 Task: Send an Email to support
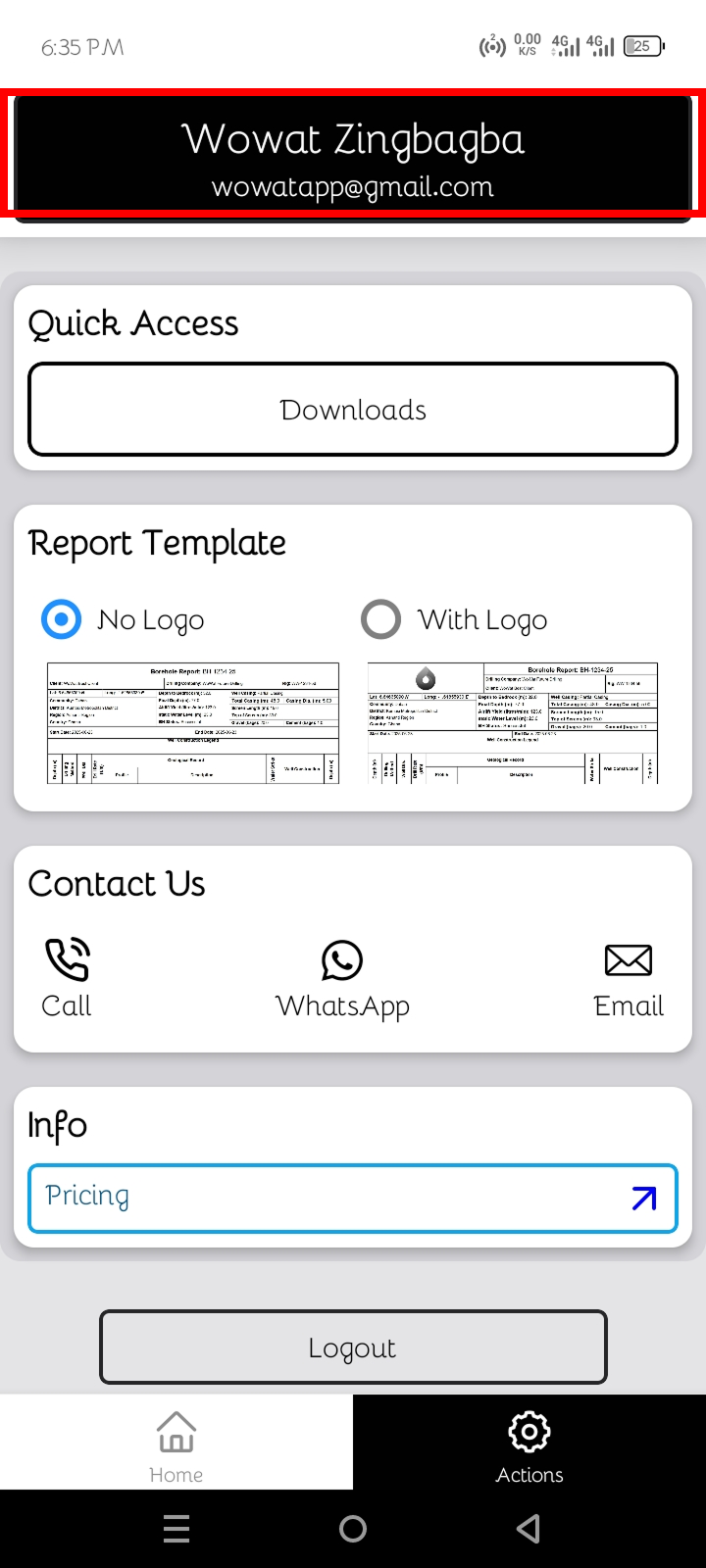point(628,978)
